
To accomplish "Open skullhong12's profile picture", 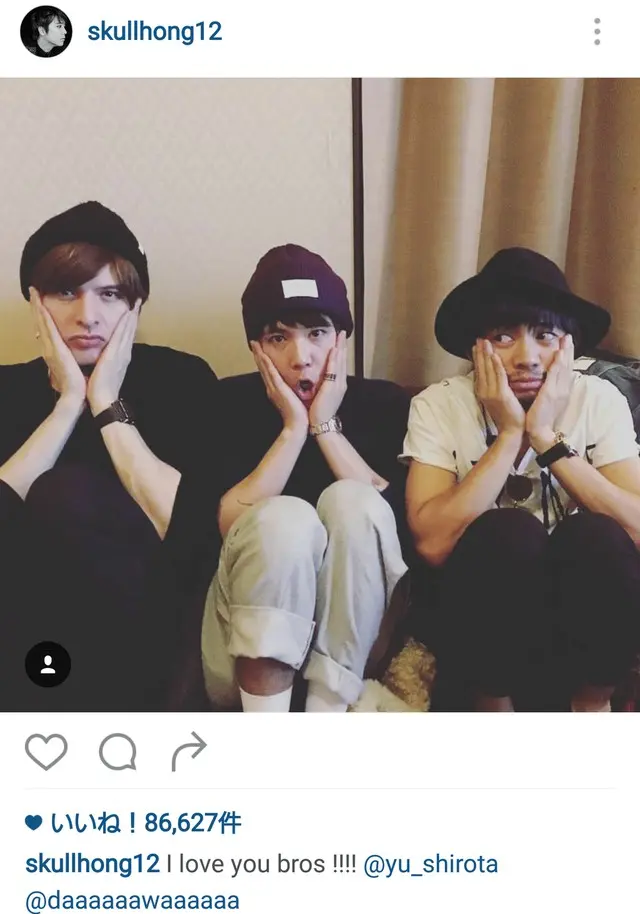I will point(46,31).
